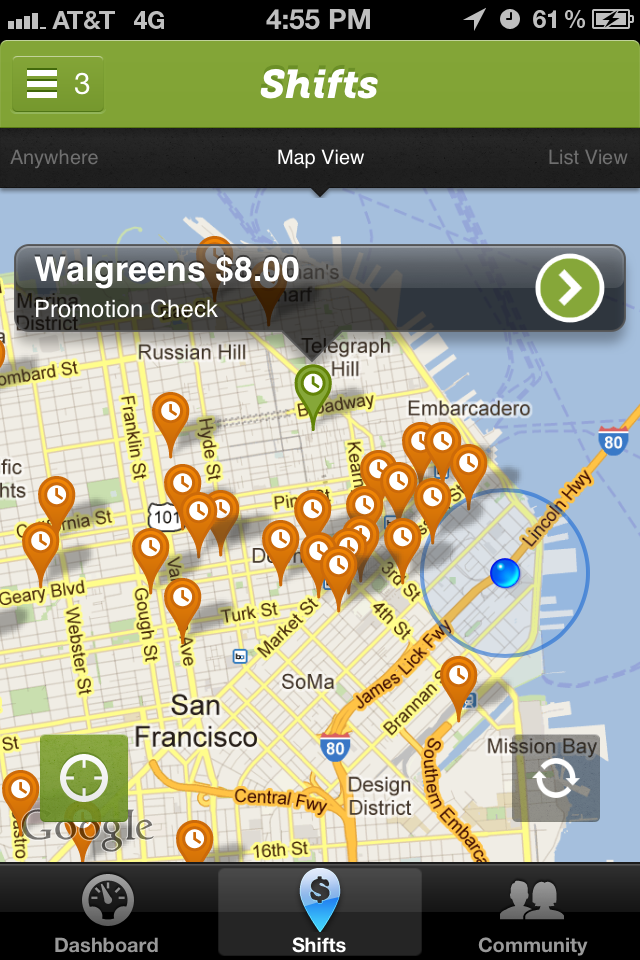Tap the shift pin near Franklin St
This screenshot has height=960, width=640.
[170, 415]
